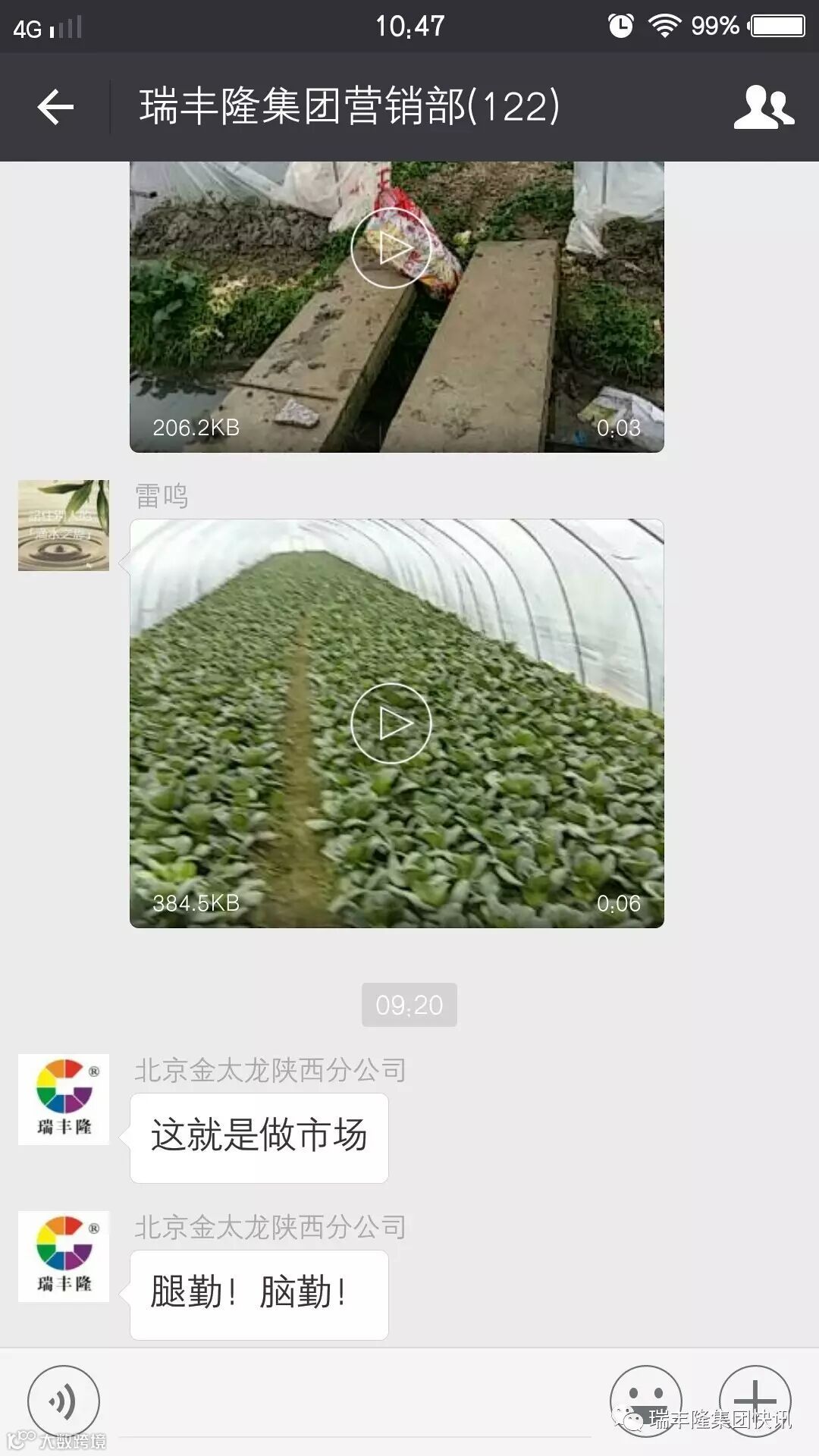
Task: Open the plus attachment menu
Action: (x=755, y=1400)
